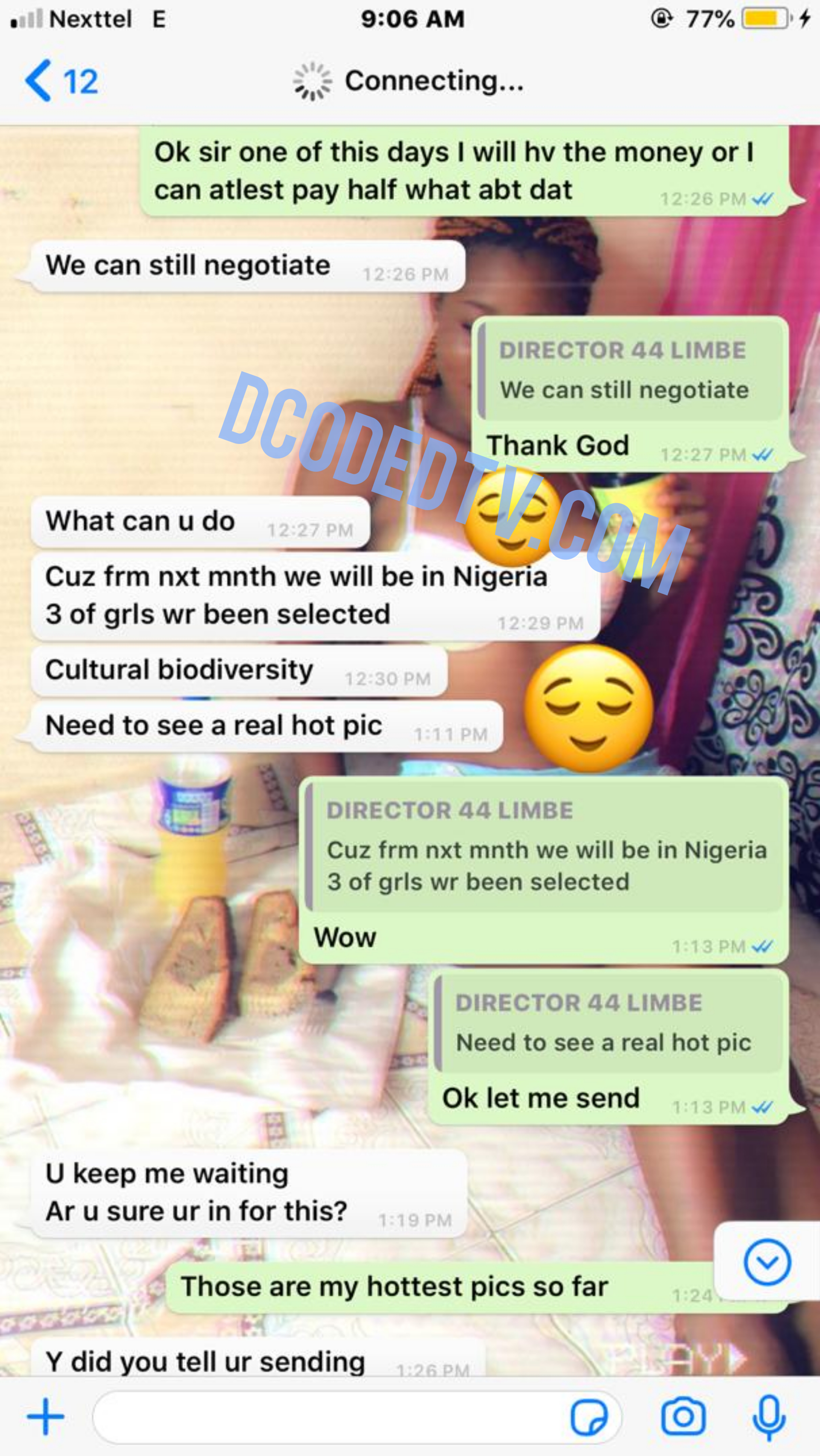Viewport: 820px width, 1456px height.
Task: Focus the message text field
Action: click(x=328, y=1417)
